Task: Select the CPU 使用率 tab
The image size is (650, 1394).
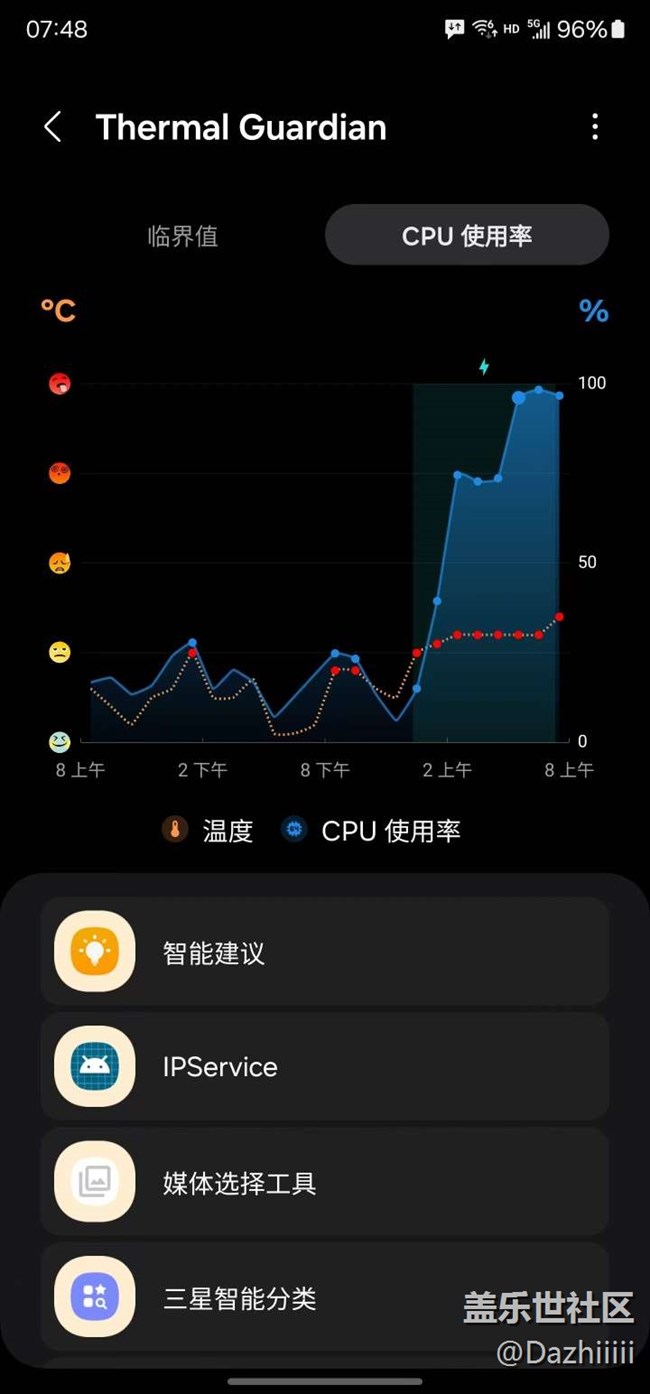Action: [467, 236]
